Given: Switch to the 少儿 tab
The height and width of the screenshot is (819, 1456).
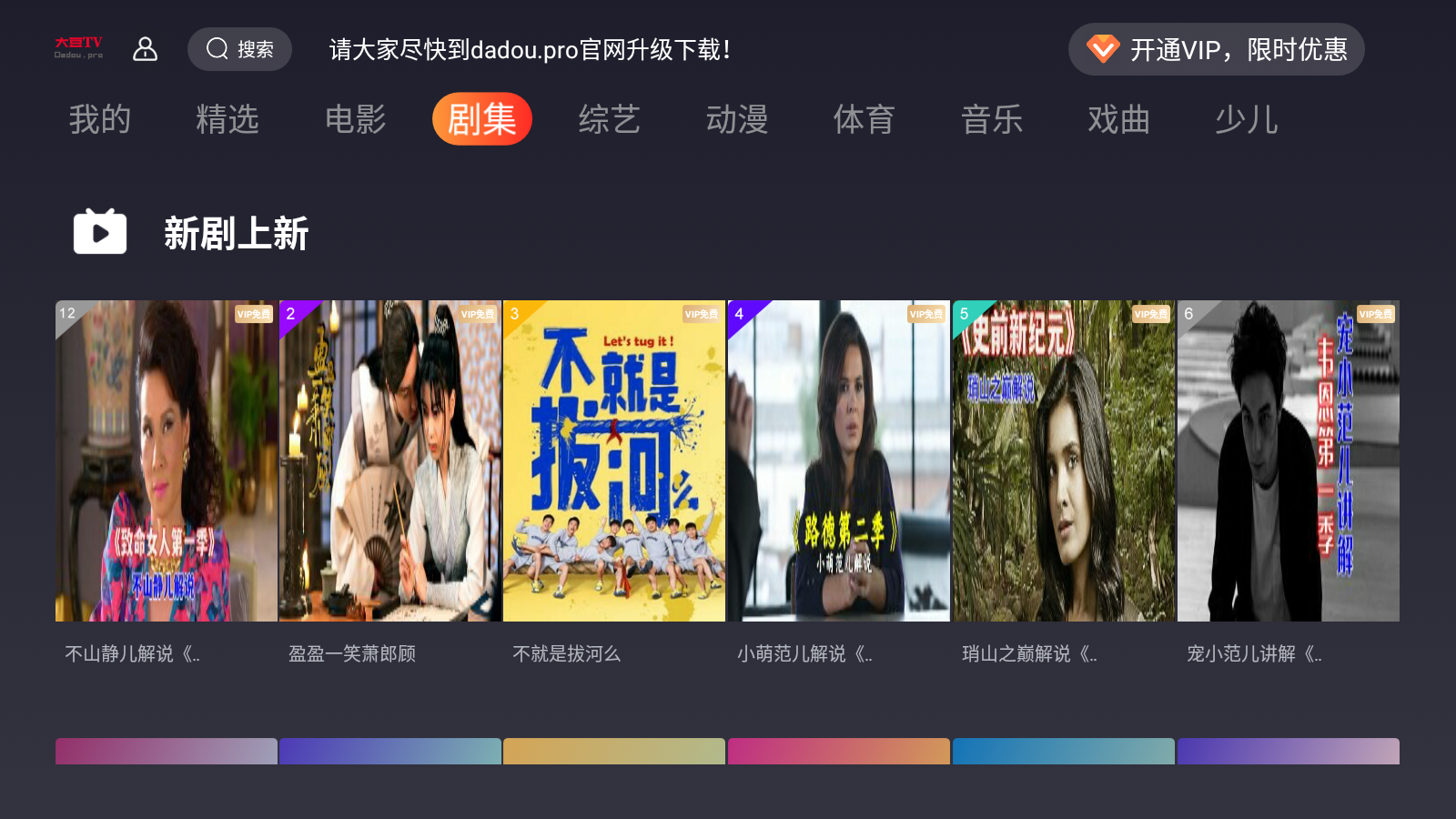Looking at the screenshot, I should (x=1247, y=119).
